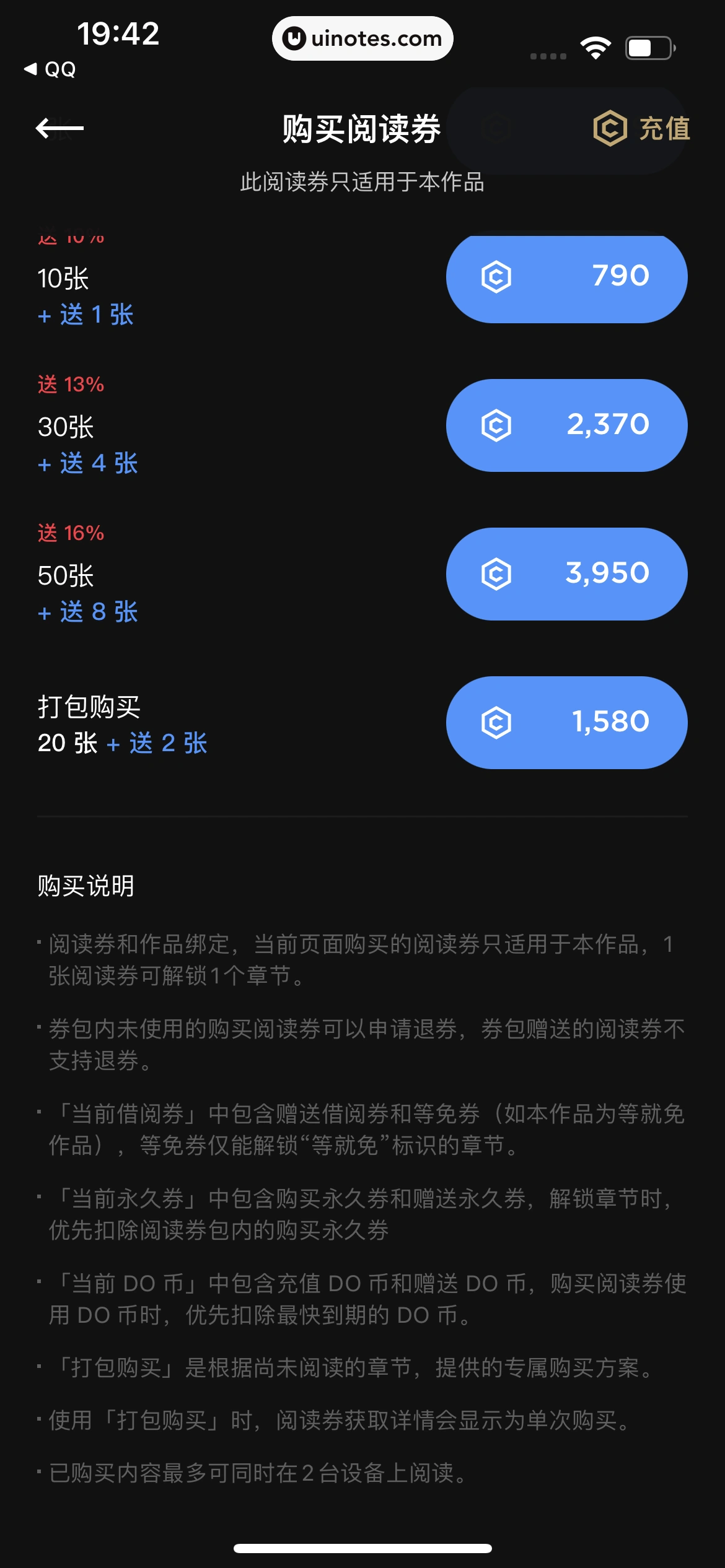Buy 50 tickets for 3,950 coins
Viewport: 725px width, 1568px height.
click(566, 574)
